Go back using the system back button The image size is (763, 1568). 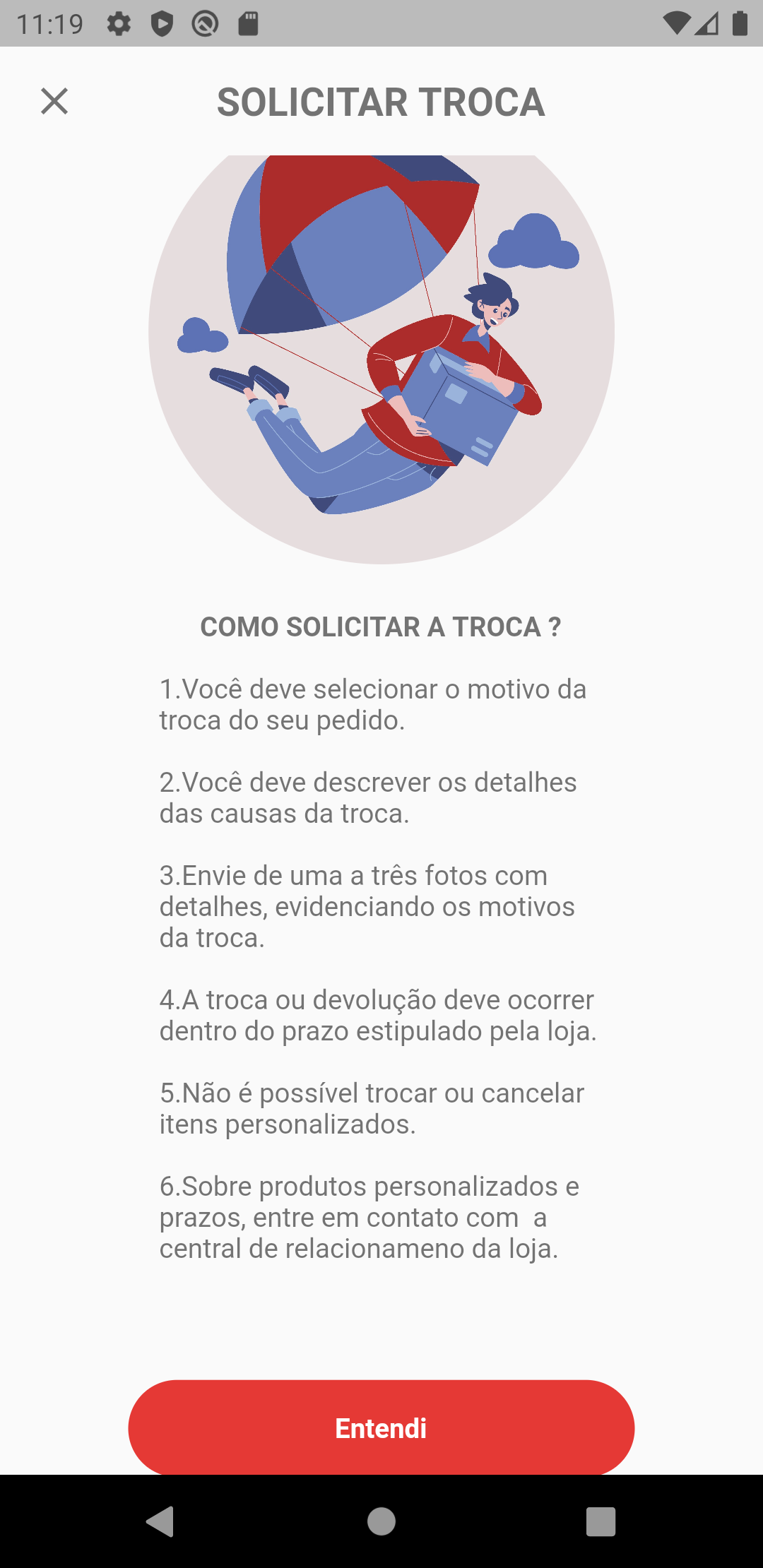(x=160, y=1521)
